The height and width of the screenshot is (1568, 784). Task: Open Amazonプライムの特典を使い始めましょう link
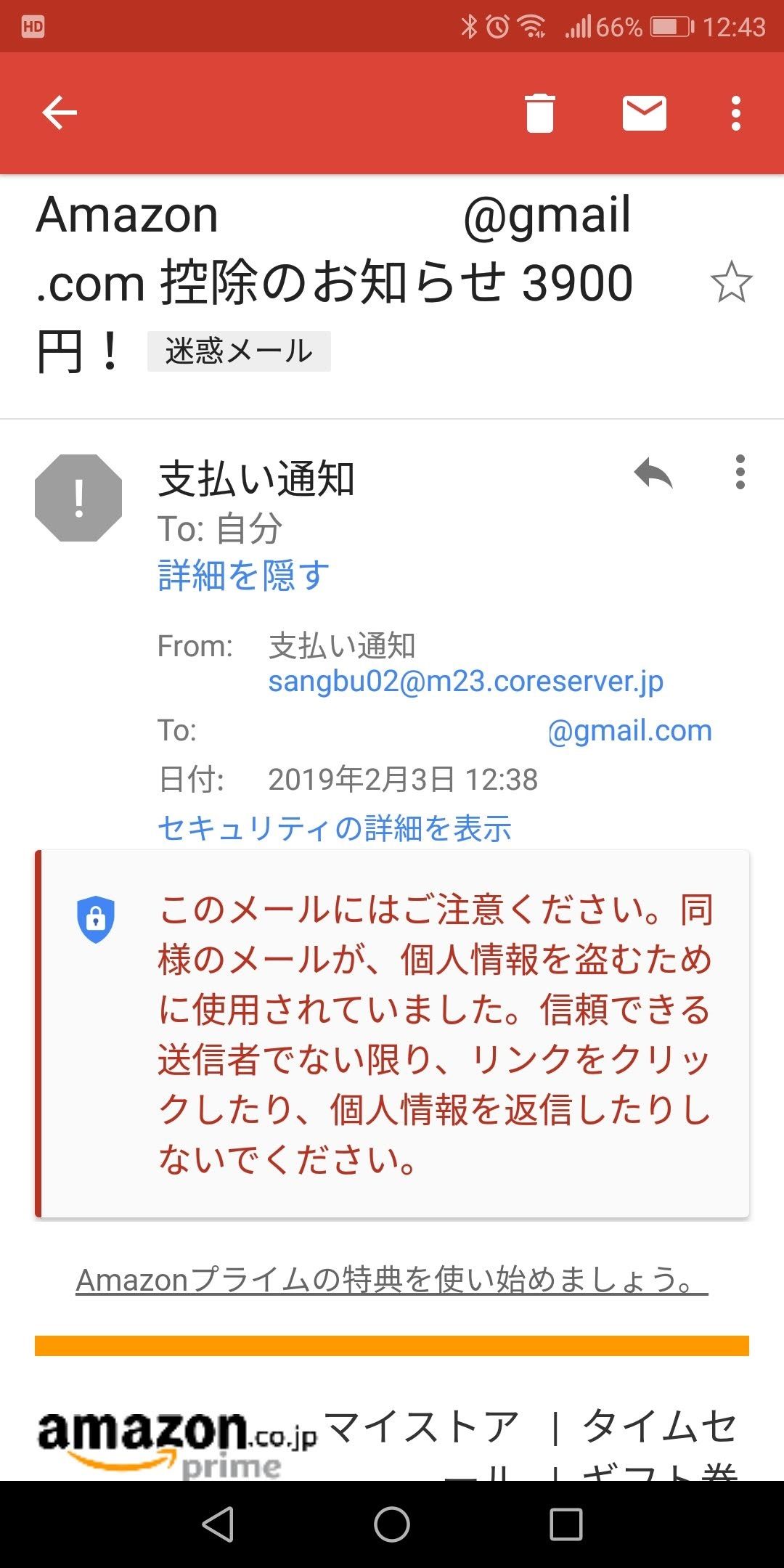391,1280
